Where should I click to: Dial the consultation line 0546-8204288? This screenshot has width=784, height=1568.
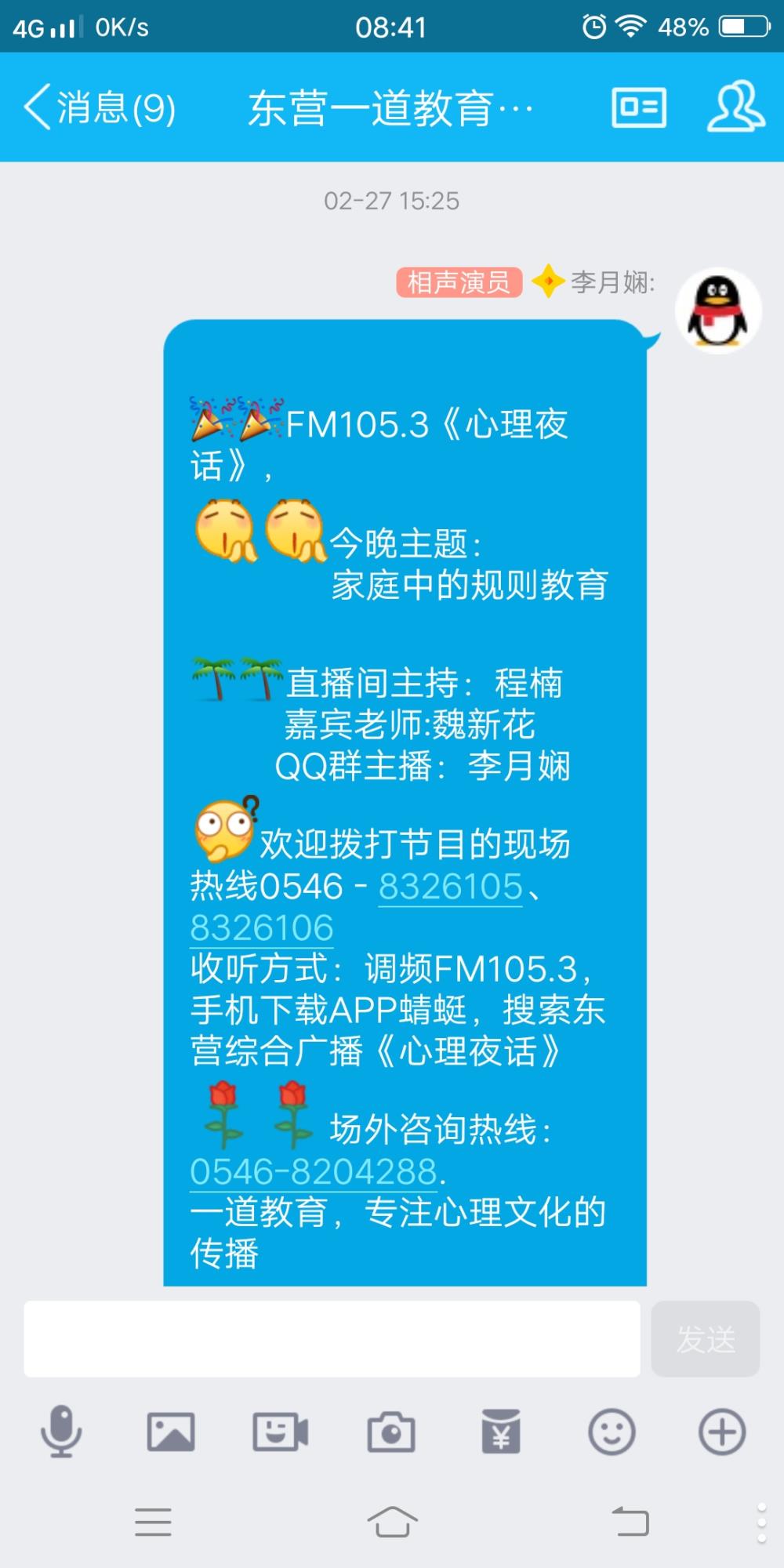[314, 1172]
